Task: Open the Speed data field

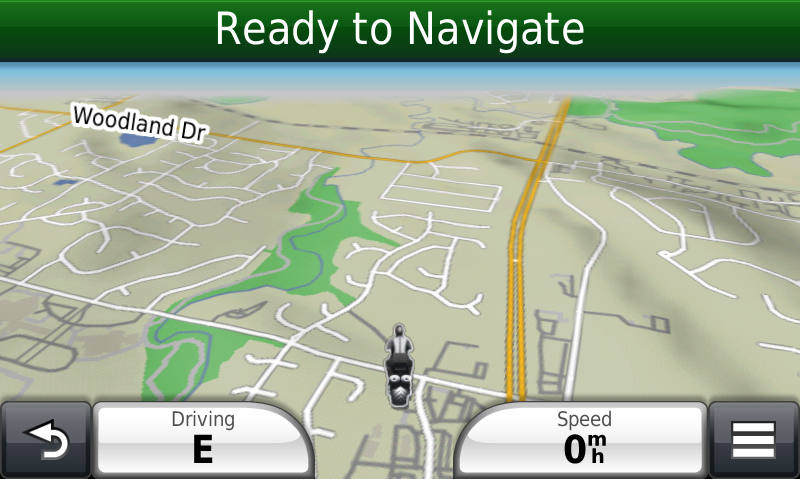Action: (x=584, y=438)
